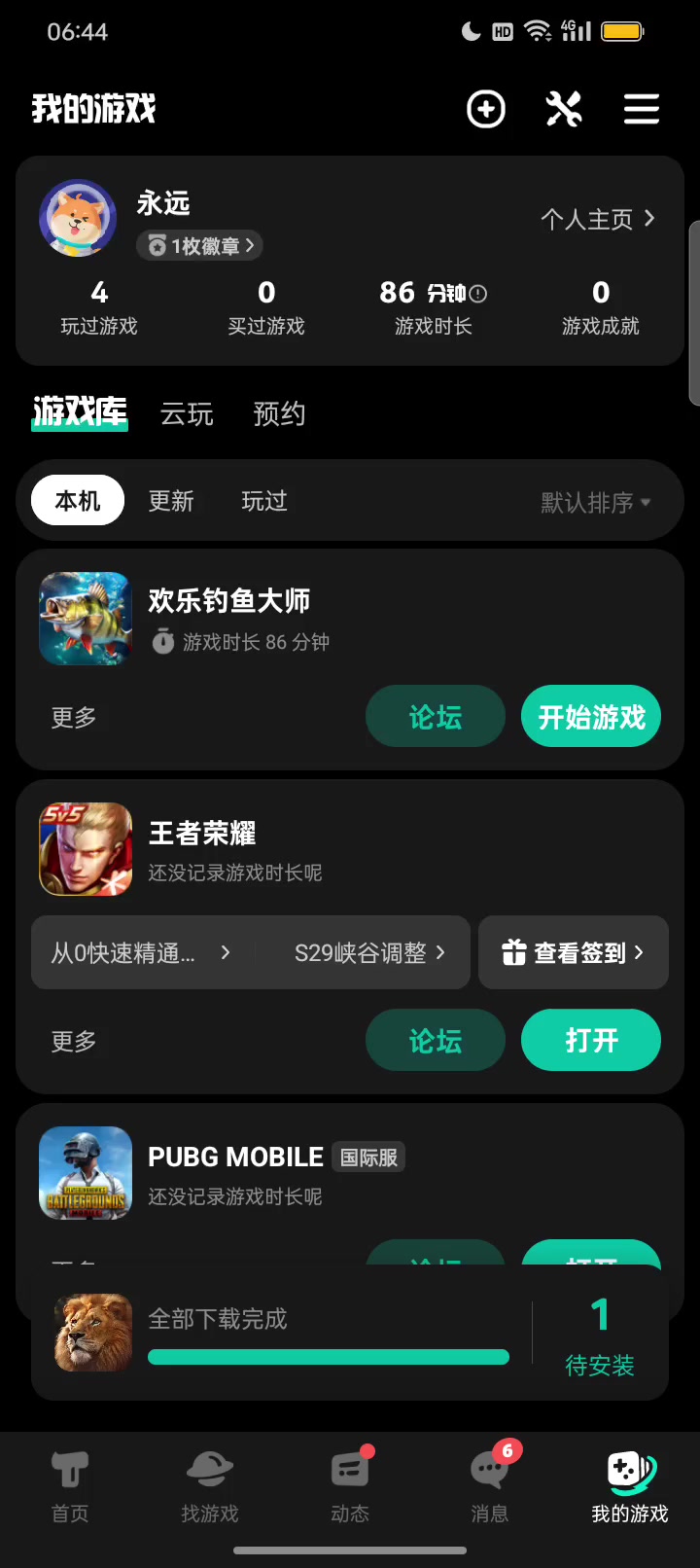The image size is (700, 1568).
Task: Open the S29峡谷调整 article link
Action: (369, 952)
